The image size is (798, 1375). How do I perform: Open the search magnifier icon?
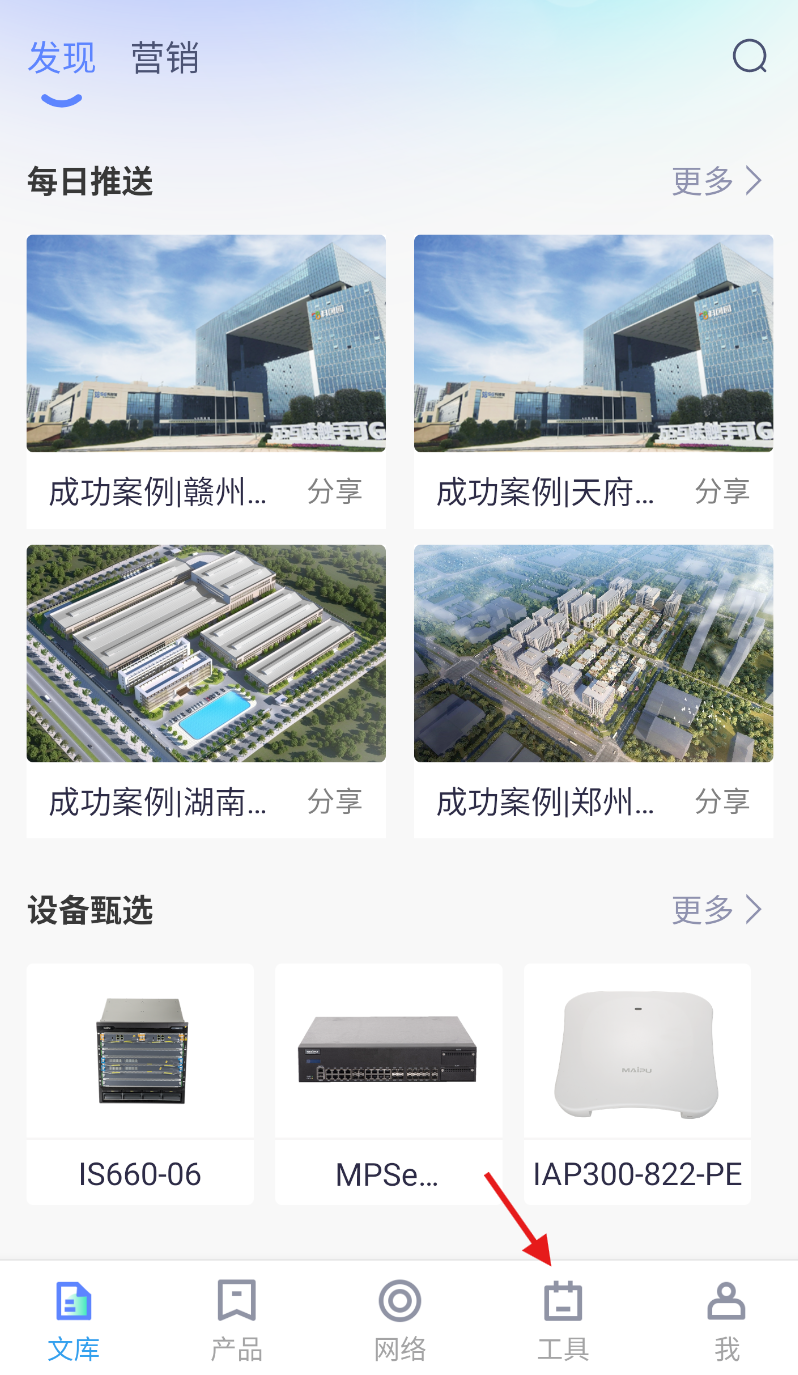click(x=749, y=57)
